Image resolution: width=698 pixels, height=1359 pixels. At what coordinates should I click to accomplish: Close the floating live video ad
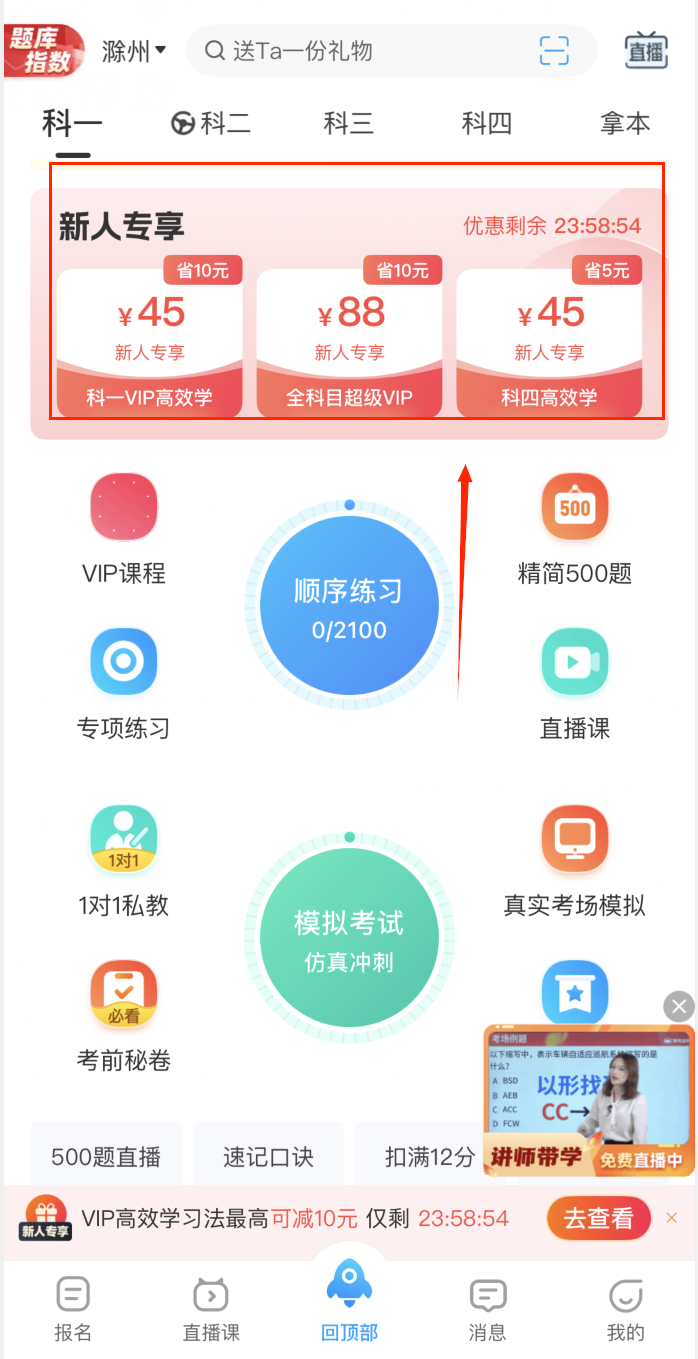(679, 1006)
